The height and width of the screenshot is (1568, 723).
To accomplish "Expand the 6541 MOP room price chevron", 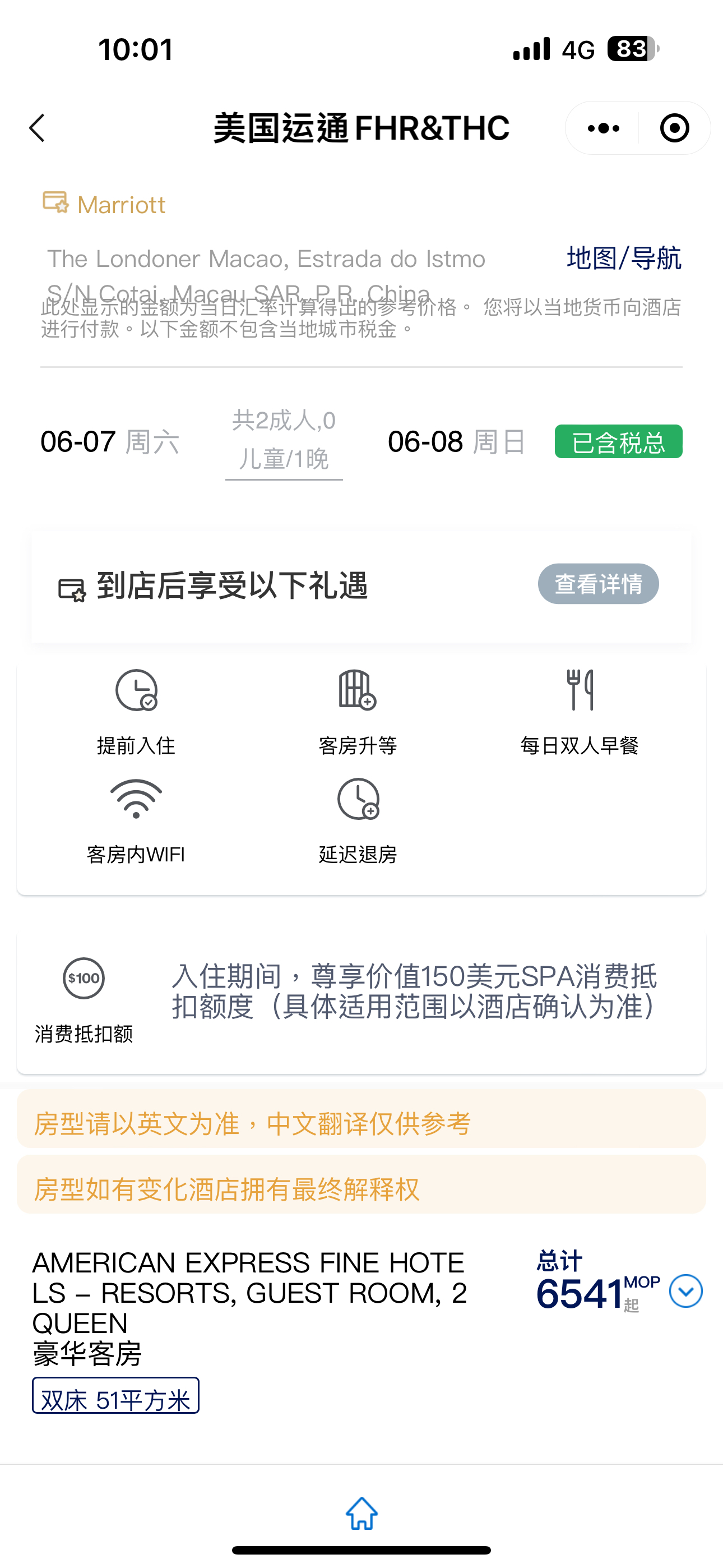I will pos(686,1291).
